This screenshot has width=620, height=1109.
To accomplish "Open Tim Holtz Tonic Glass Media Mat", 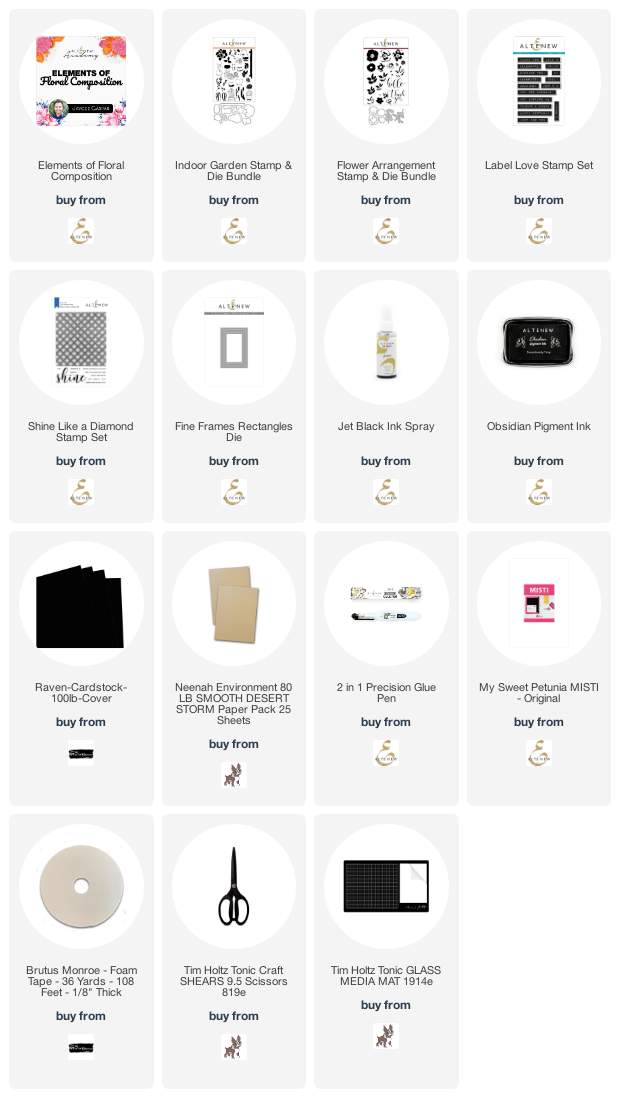I will (x=386, y=951).
